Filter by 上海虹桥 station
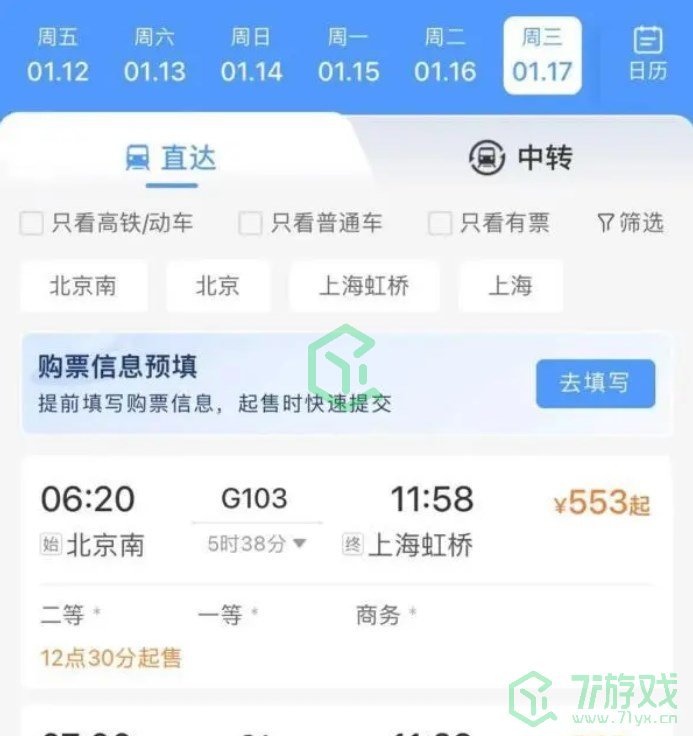This screenshot has width=693, height=736. coord(364,286)
